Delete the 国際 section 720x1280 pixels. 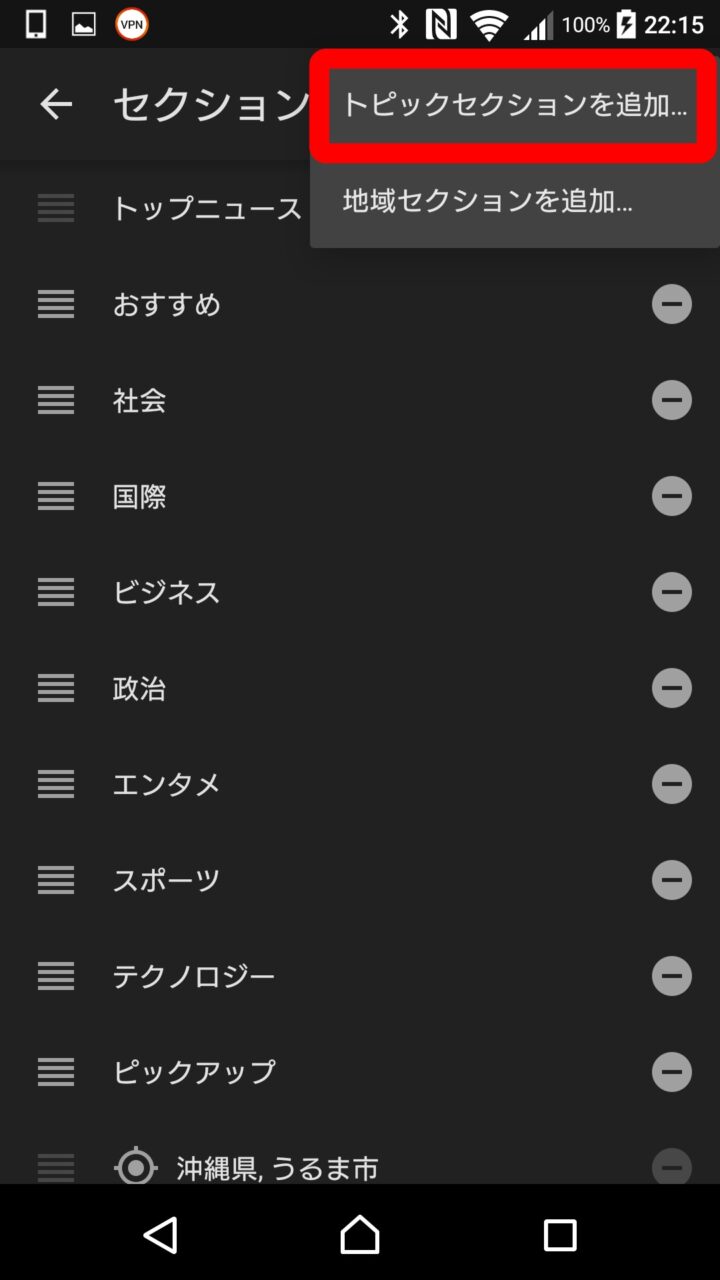click(x=672, y=496)
